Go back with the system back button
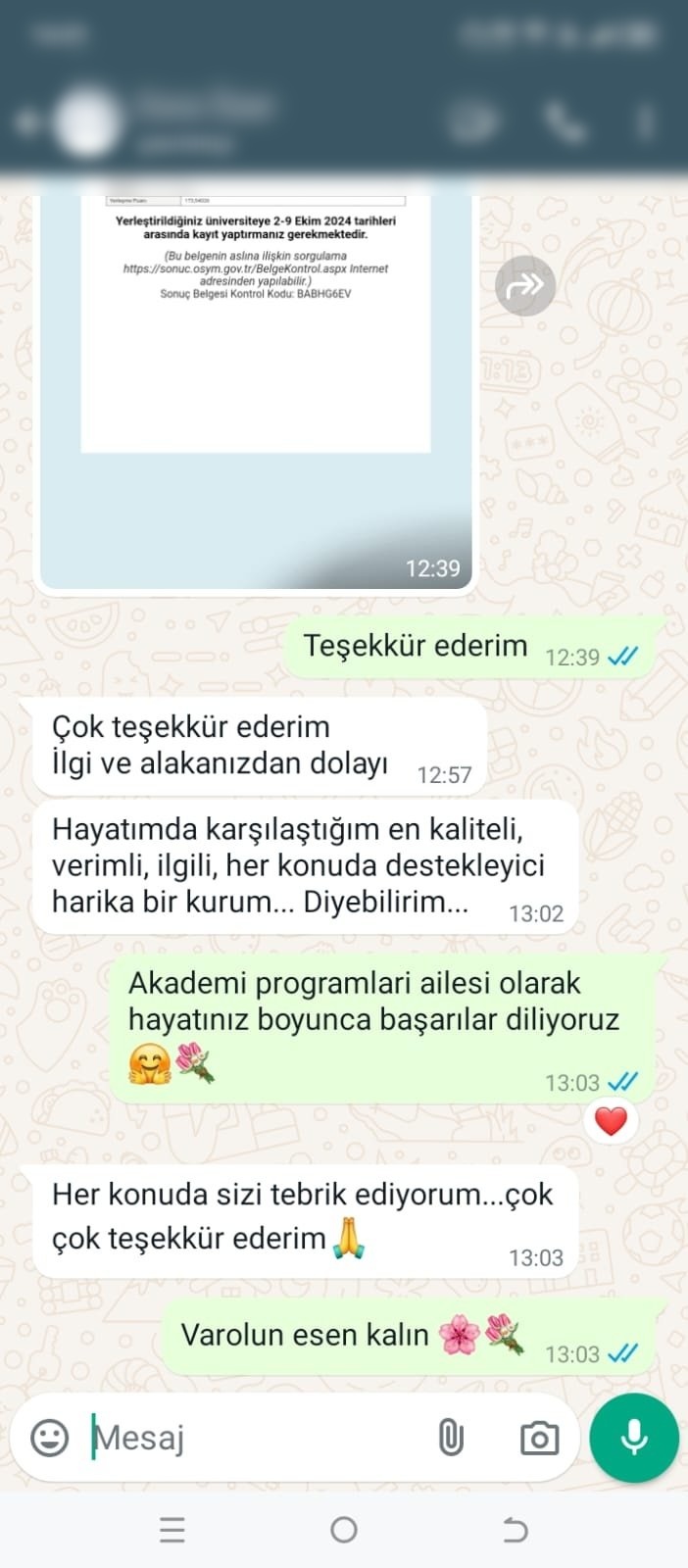Image resolution: width=688 pixels, height=1568 pixels. pos(516,1530)
